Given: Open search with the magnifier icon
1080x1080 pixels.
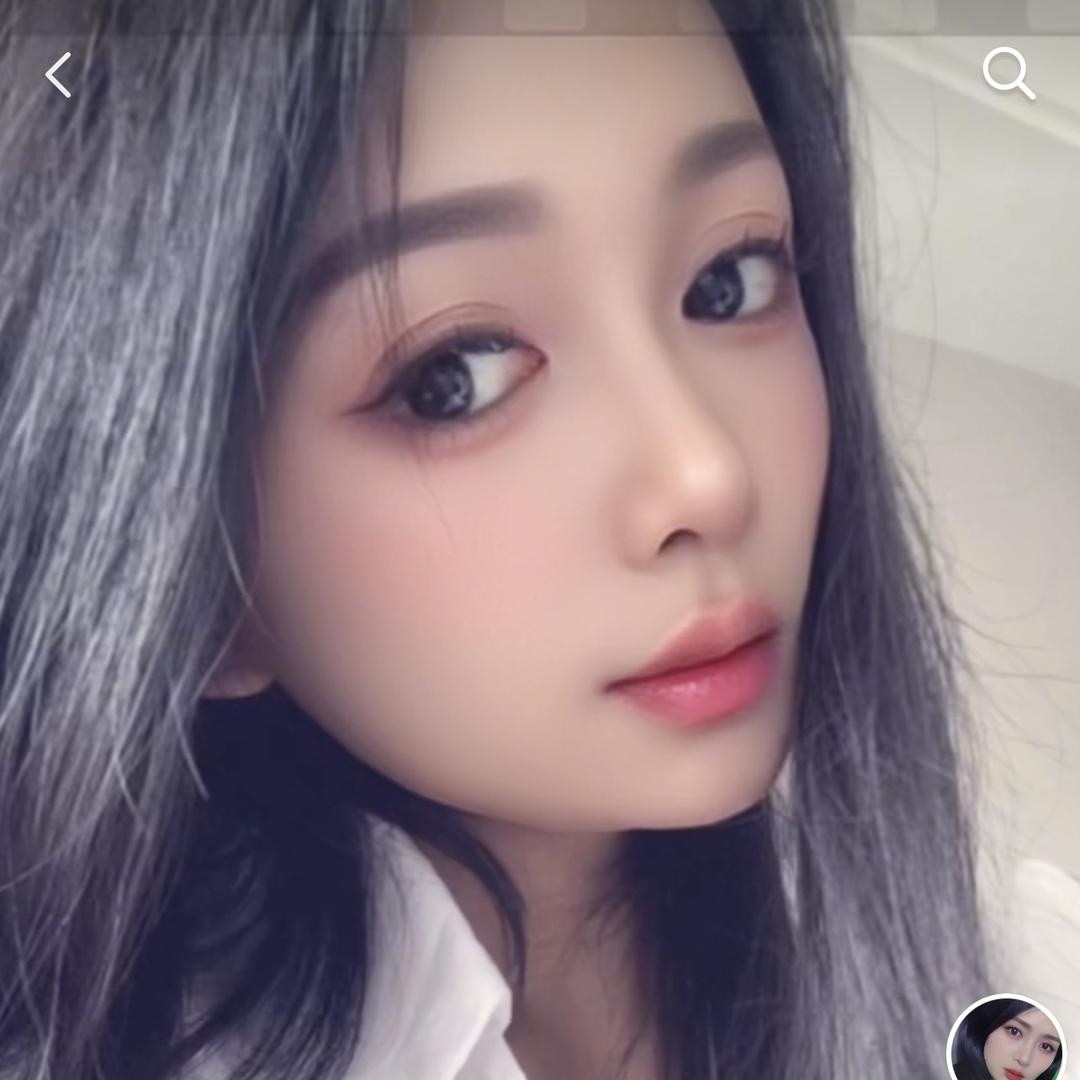Looking at the screenshot, I should [x=1007, y=75].
